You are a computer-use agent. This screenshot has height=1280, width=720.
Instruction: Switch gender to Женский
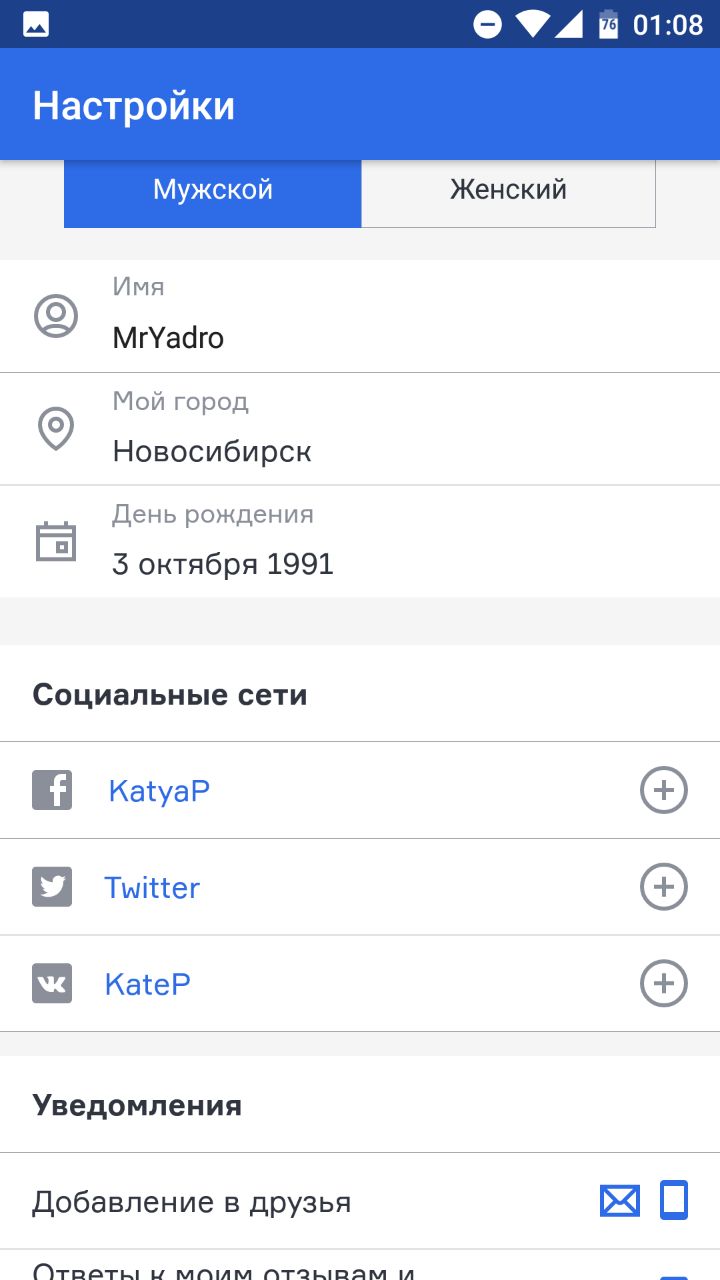508,190
